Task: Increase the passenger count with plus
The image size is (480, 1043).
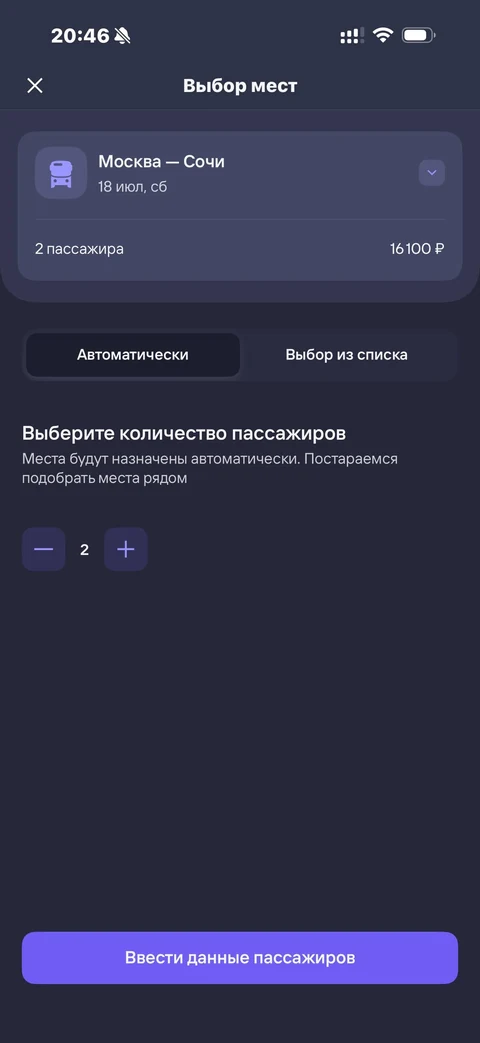Action: [x=126, y=549]
